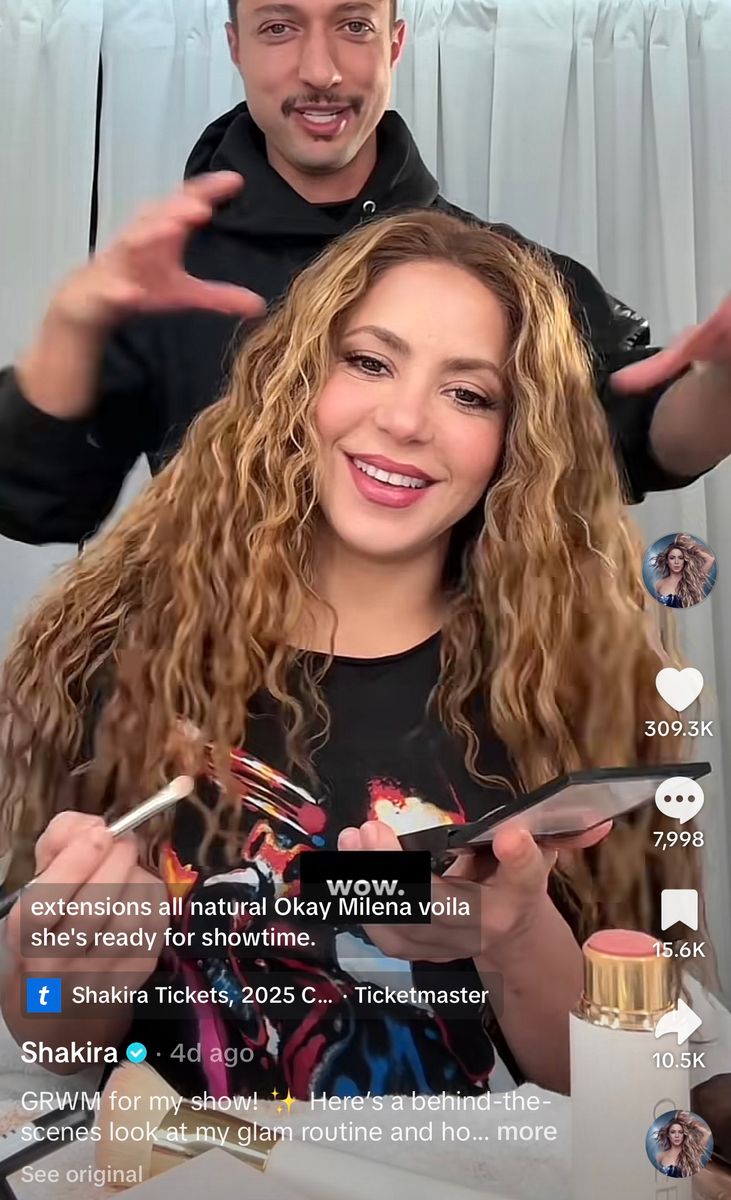The width and height of the screenshot is (731, 1200).
Task: Open the spinning sound disc
Action: 679,1143
